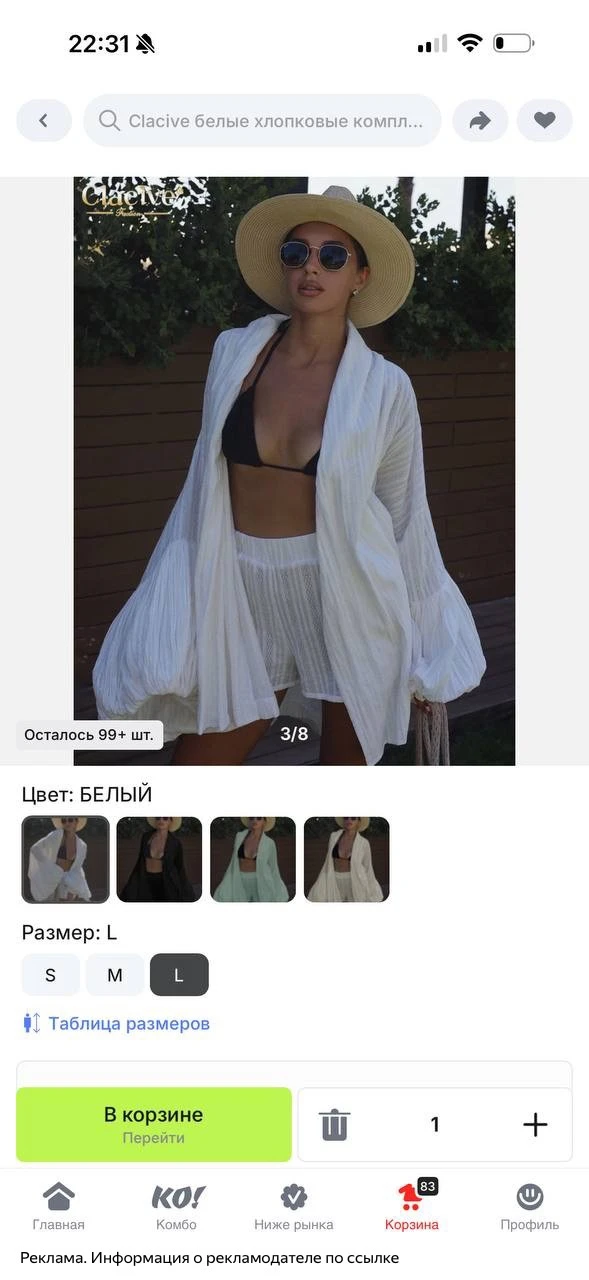Go back using the arrow button
This screenshot has width=589, height=1280.
44,121
